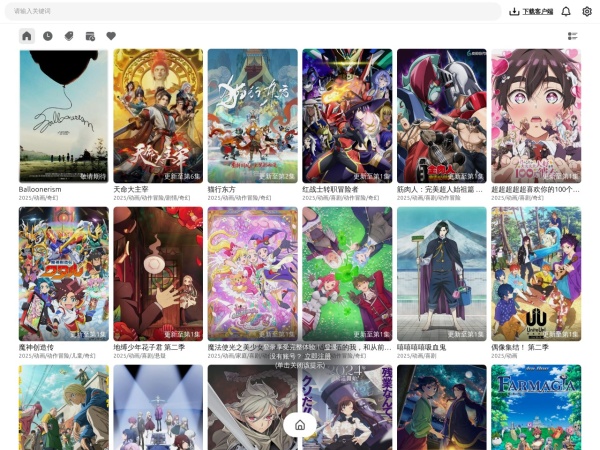Open 偶像集结！第二季 card
The image size is (600, 450).
(536, 273)
